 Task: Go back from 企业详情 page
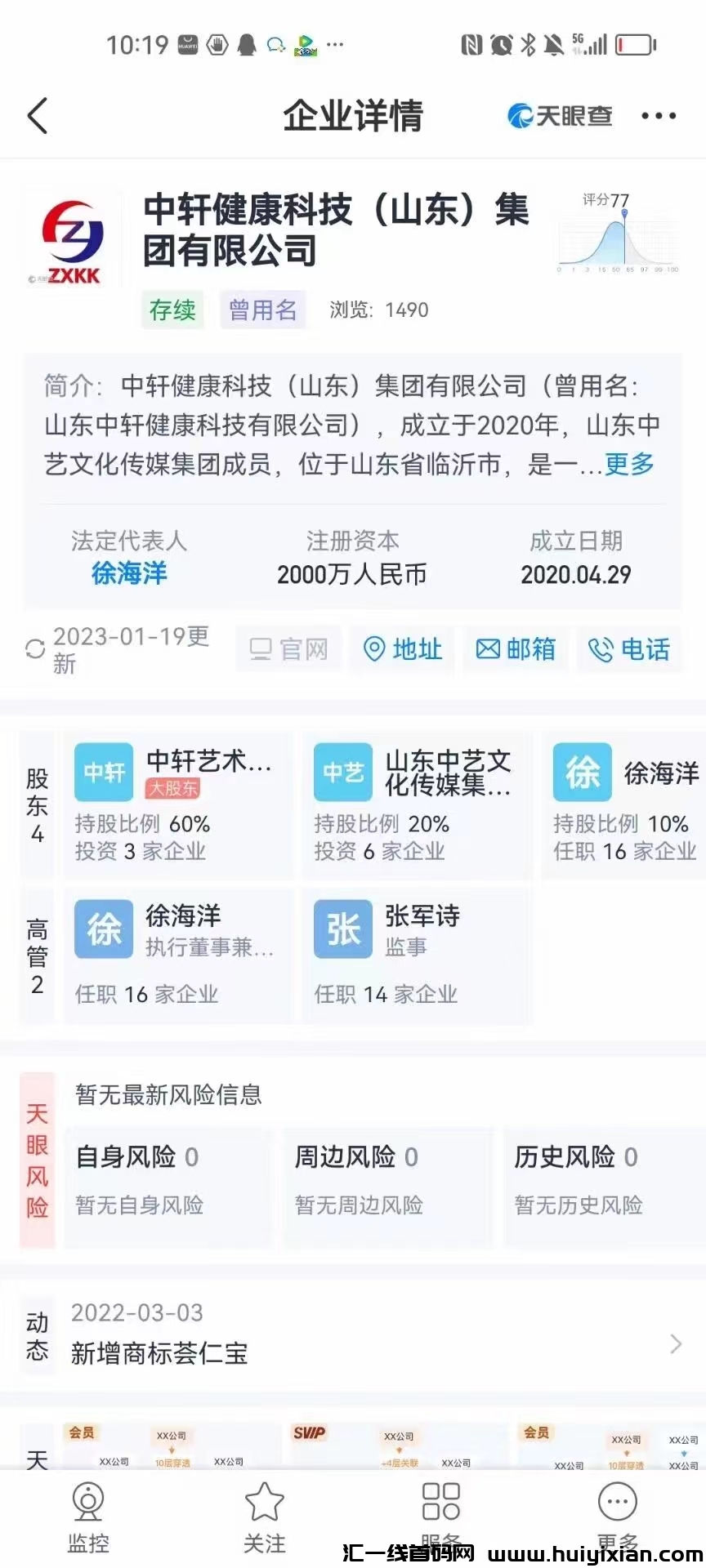tap(38, 116)
